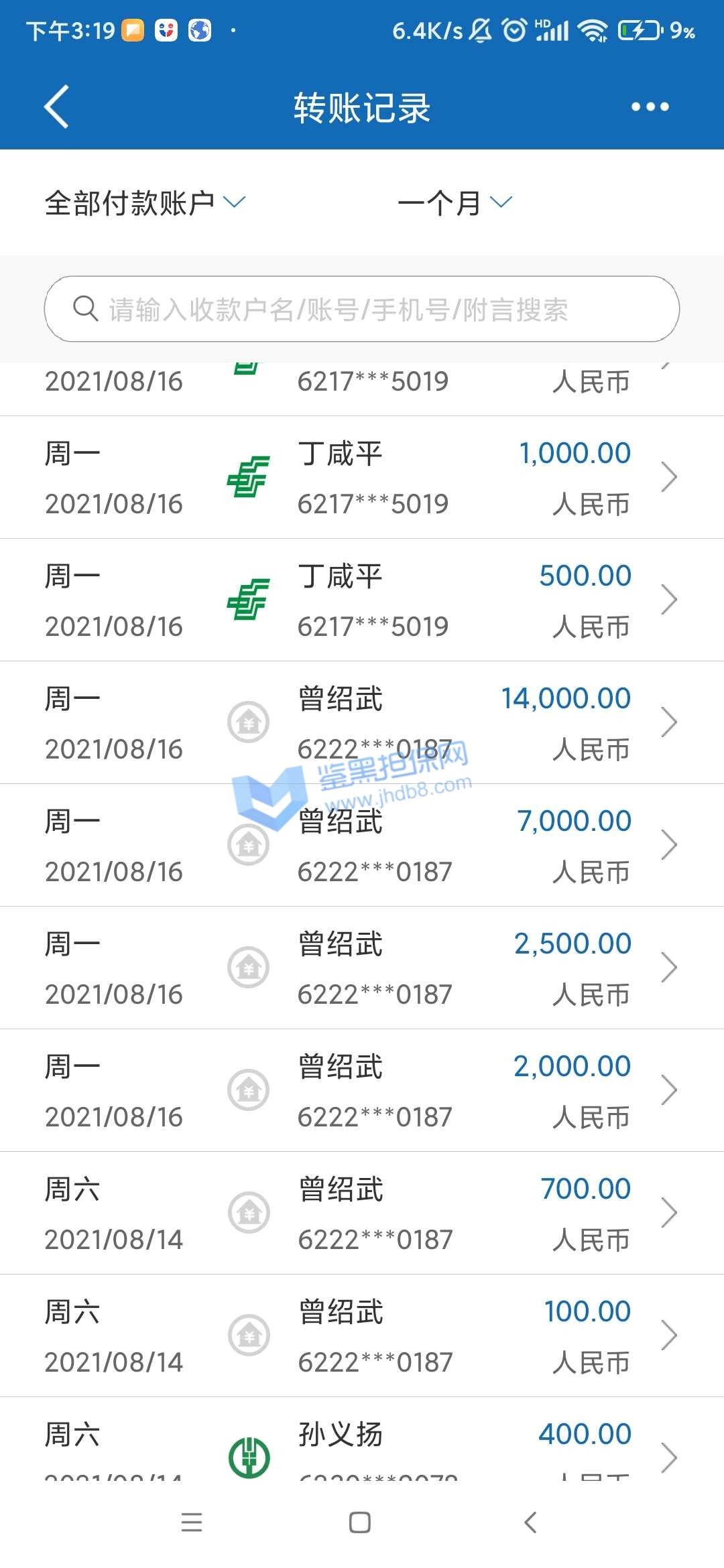Image resolution: width=724 pixels, height=1568 pixels.
Task: Expand the 一个月 time range dropdown
Action: 455,202
